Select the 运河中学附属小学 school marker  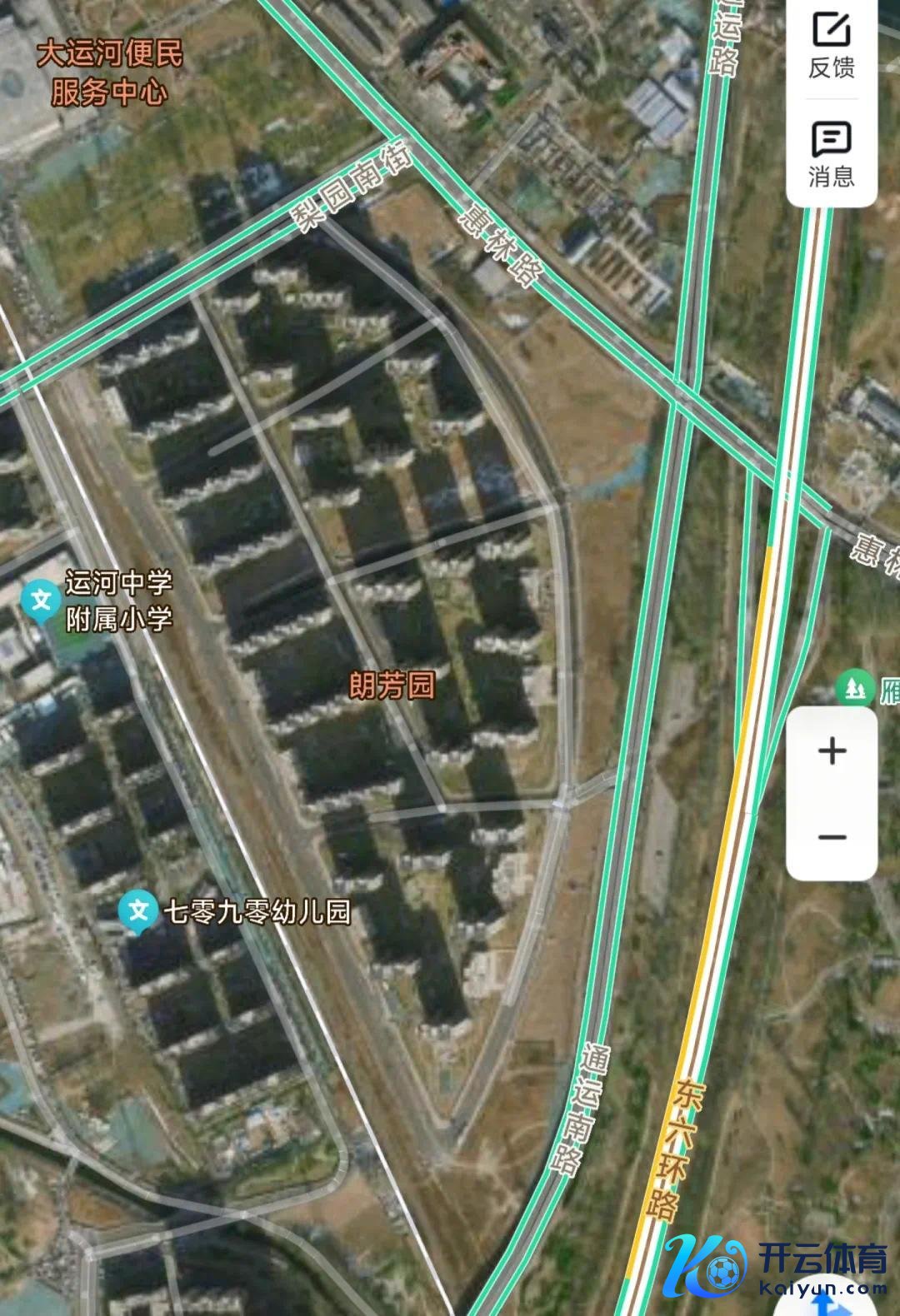click(x=40, y=600)
